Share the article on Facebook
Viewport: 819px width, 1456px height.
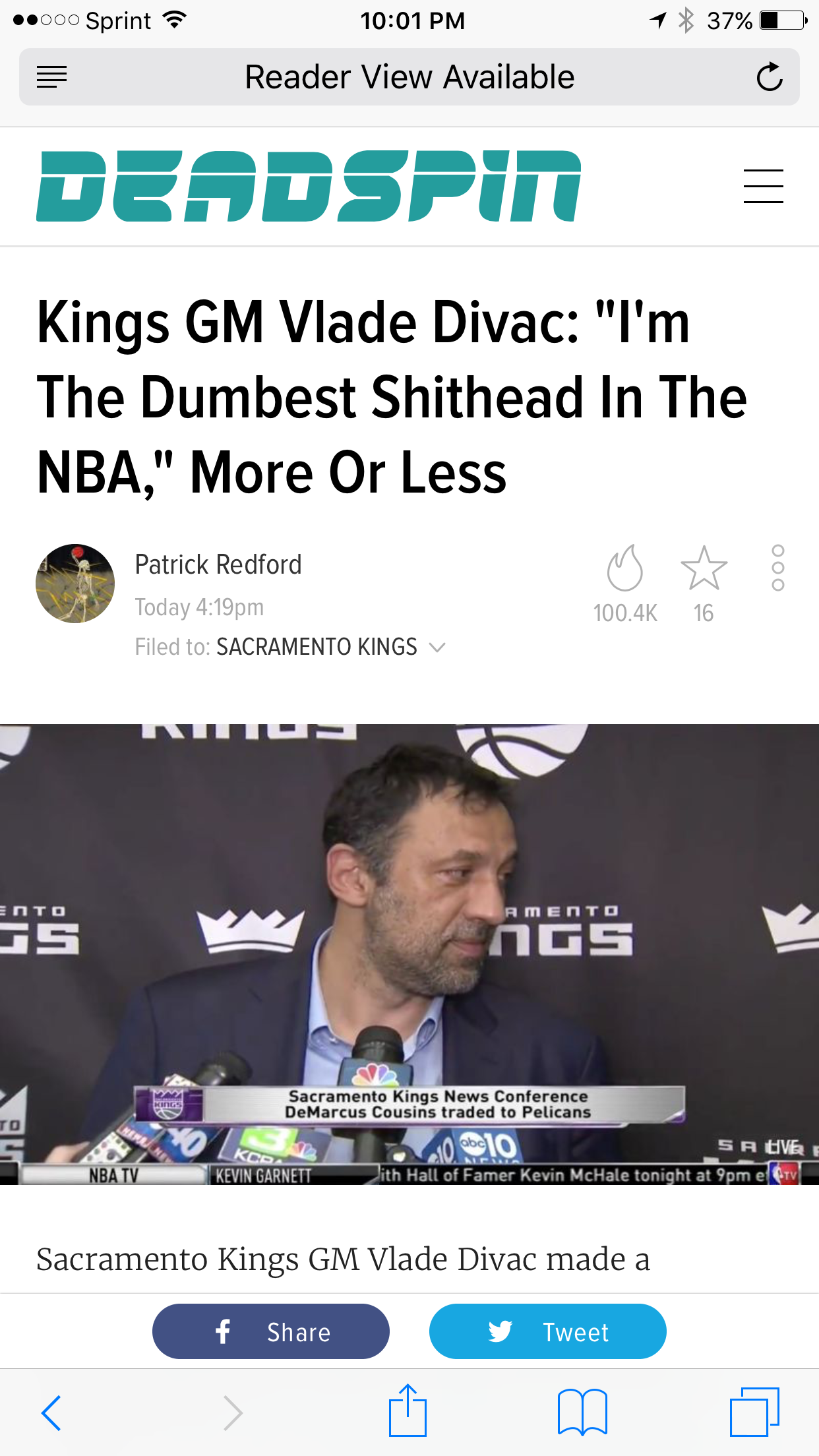[271, 1332]
